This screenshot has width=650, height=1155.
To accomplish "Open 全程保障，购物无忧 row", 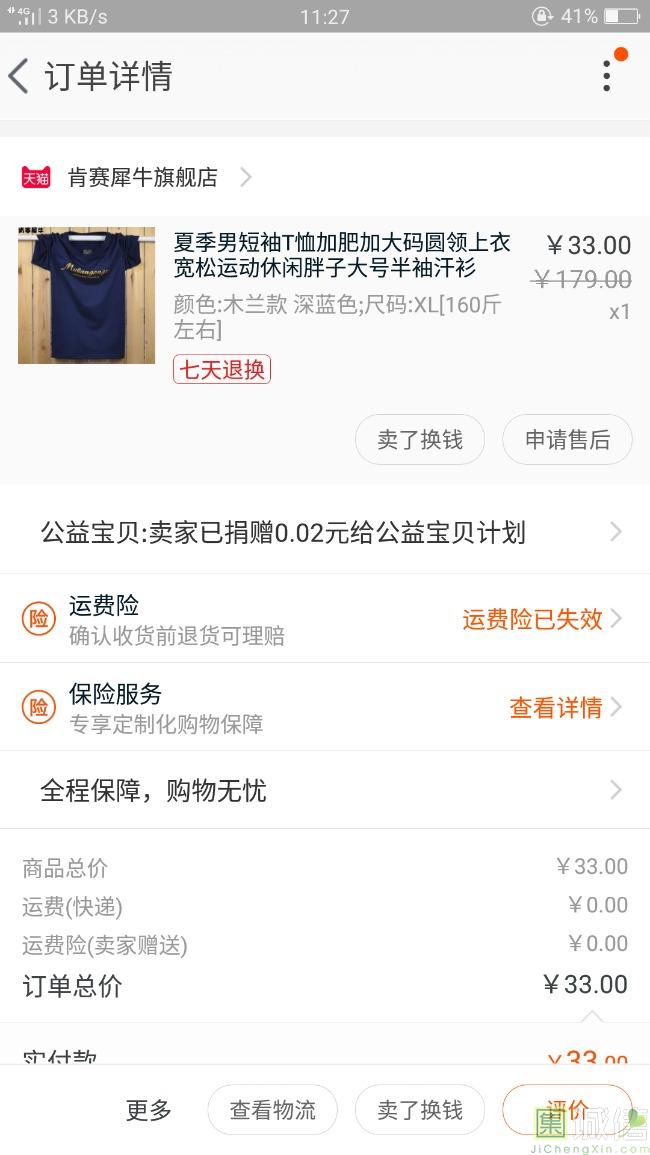I will pos(325,791).
